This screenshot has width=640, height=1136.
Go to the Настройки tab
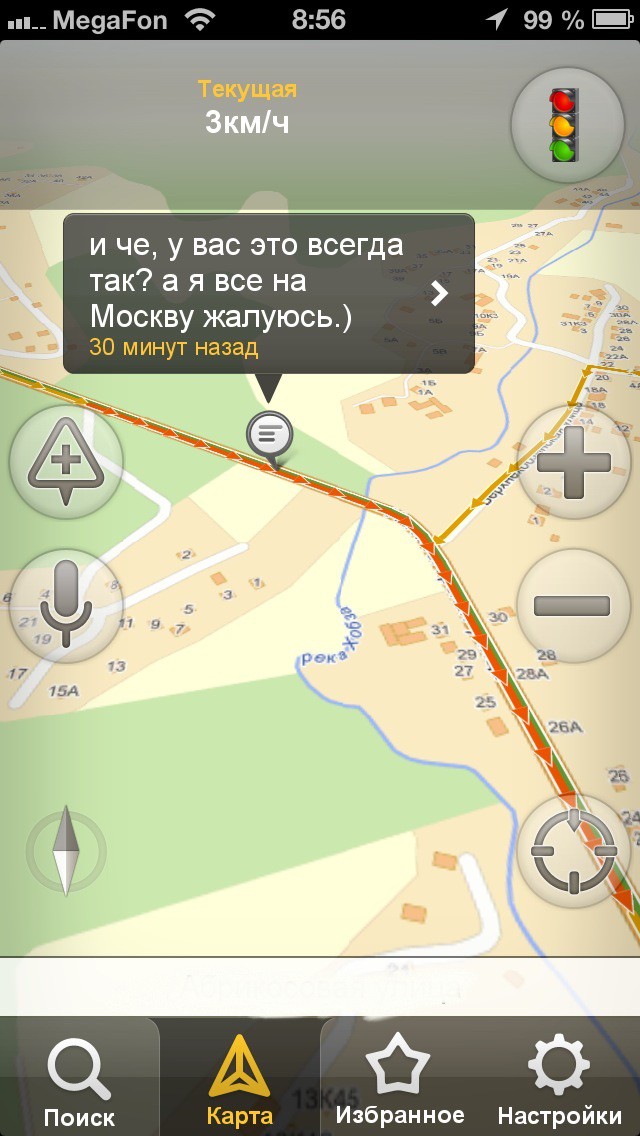559,1080
